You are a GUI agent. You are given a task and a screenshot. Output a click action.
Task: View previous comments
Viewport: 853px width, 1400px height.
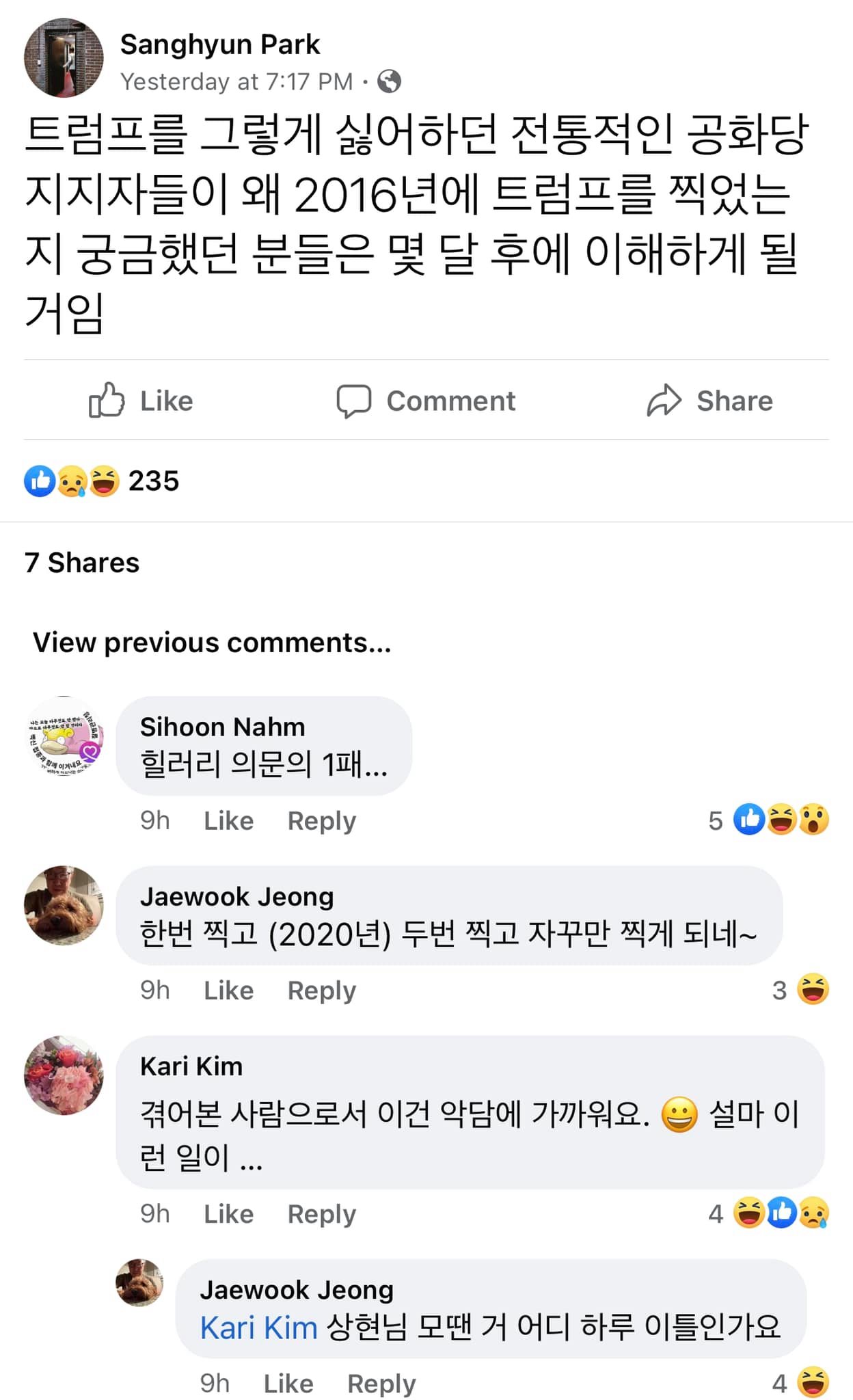tap(212, 643)
